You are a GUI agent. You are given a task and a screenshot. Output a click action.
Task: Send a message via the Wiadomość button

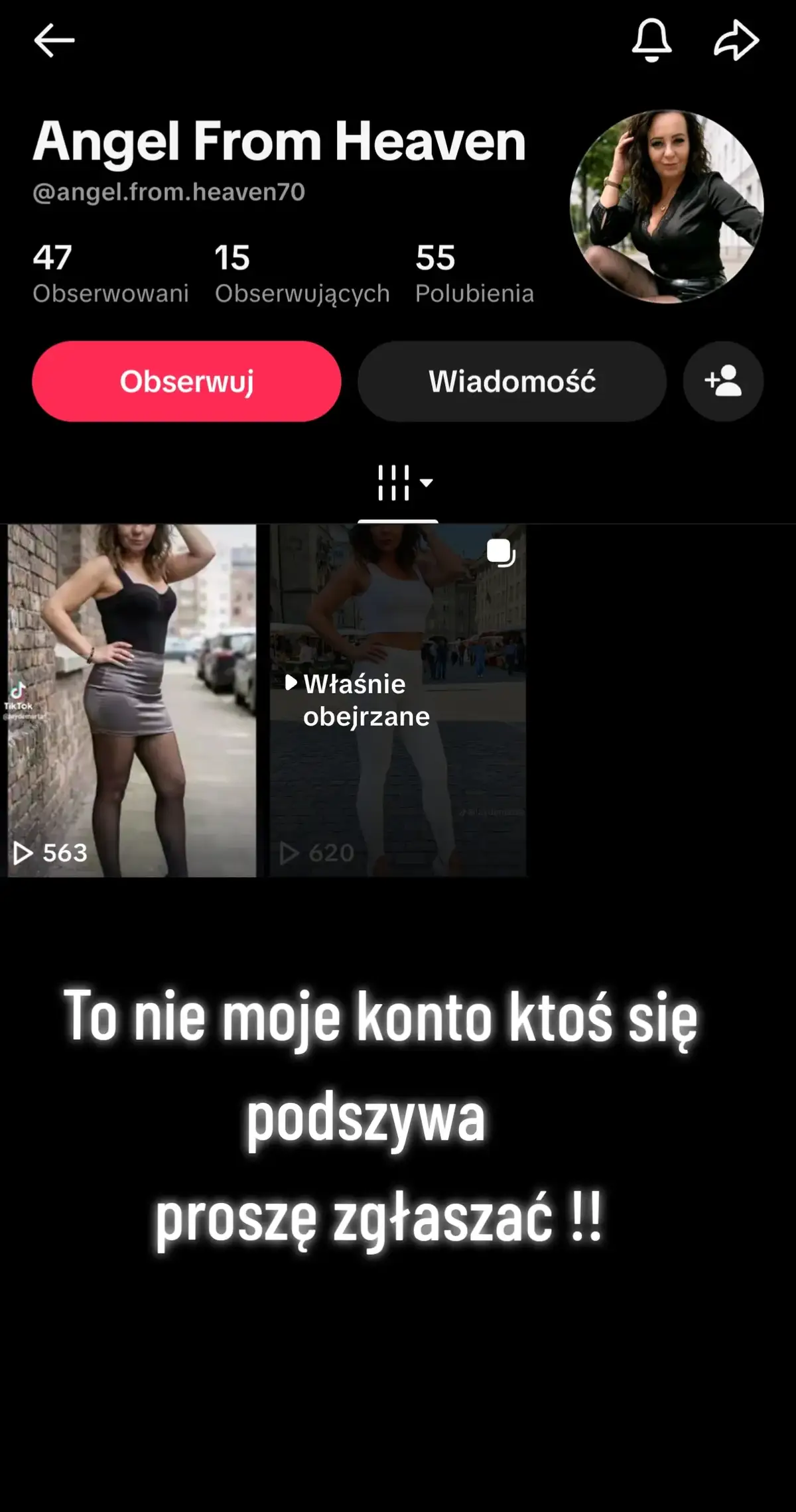click(x=512, y=381)
